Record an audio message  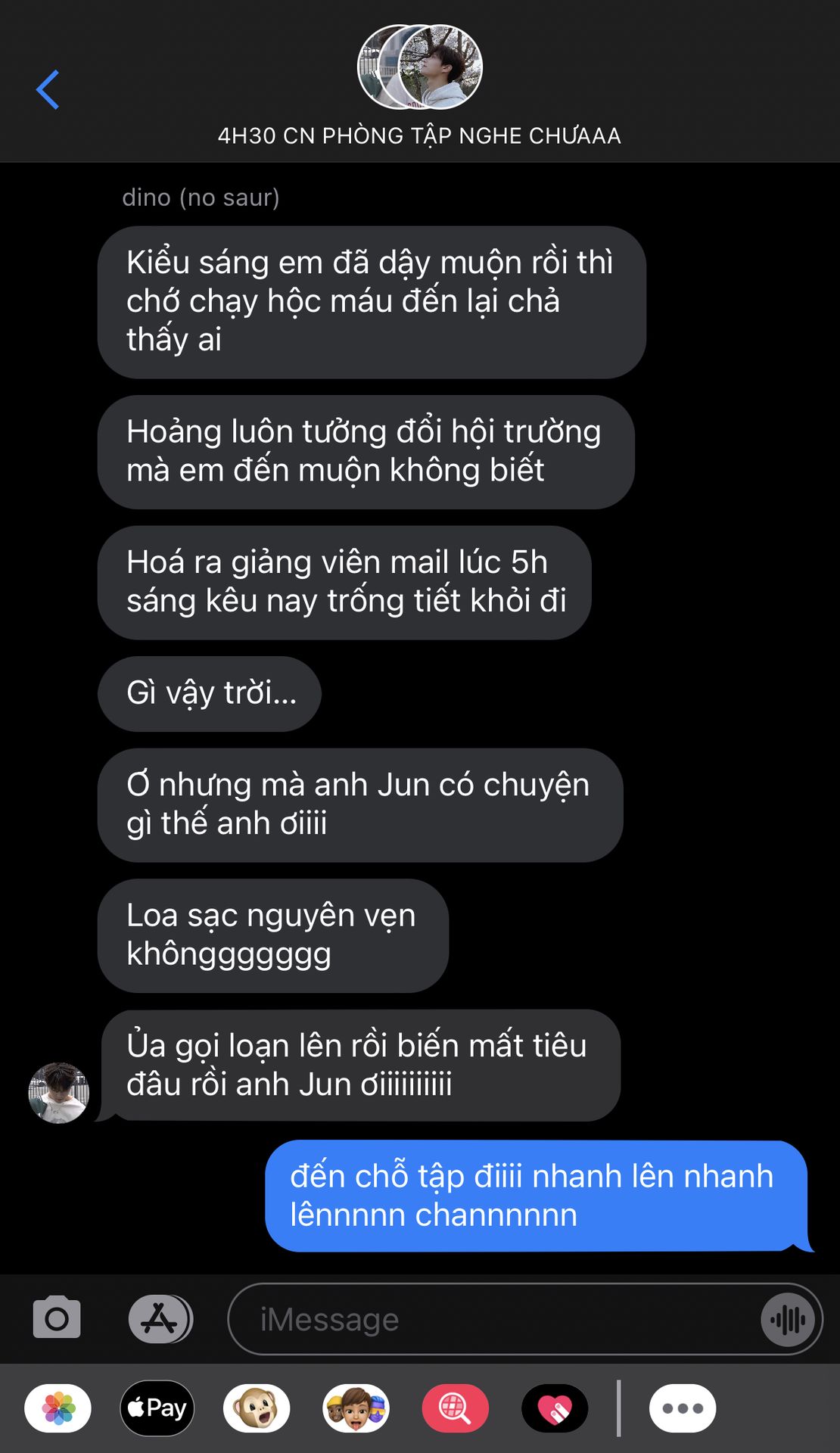(x=789, y=1320)
